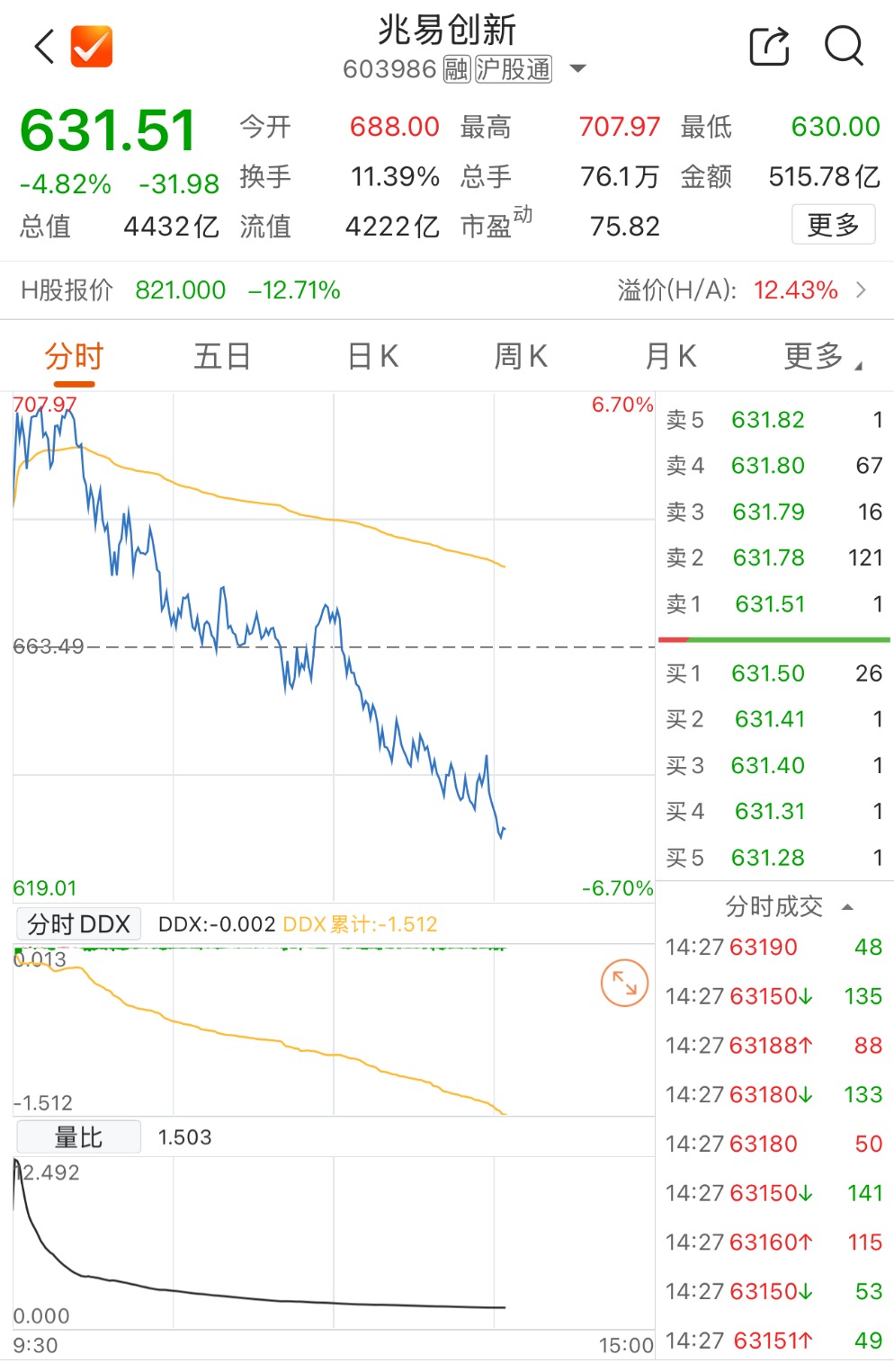Open the search magnifier
The image size is (894, 1372).
844,47
